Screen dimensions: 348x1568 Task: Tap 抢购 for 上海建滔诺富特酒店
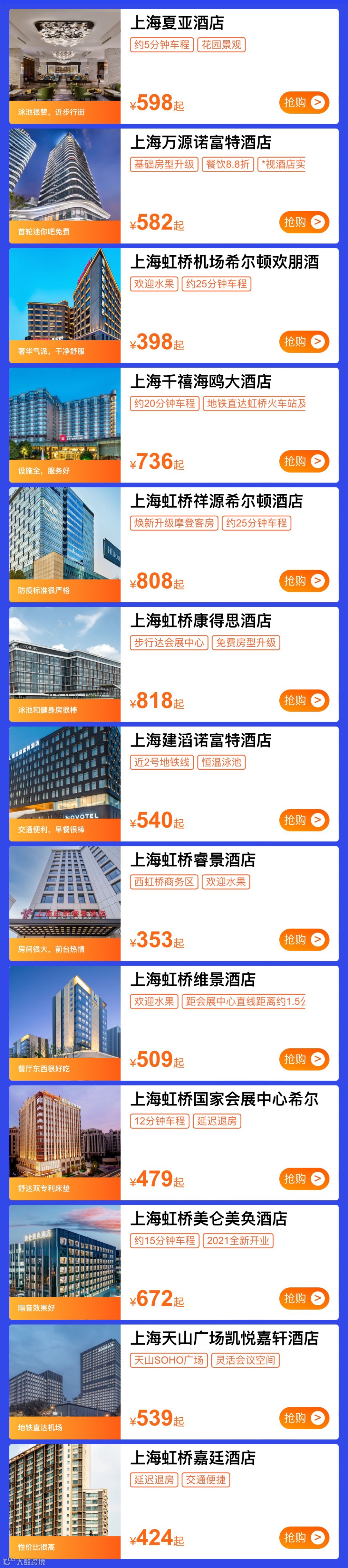pos(304,820)
